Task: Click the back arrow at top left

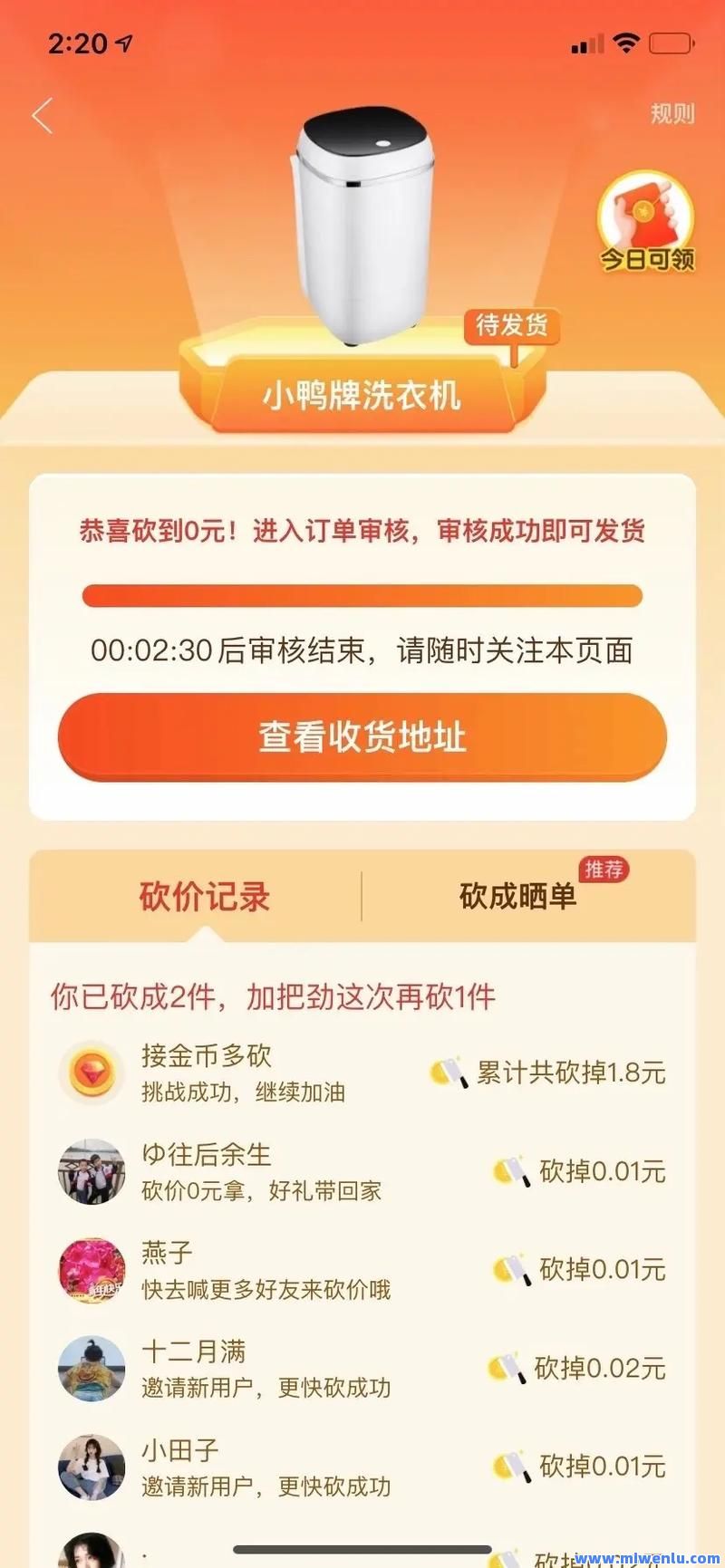Action: (x=39, y=116)
